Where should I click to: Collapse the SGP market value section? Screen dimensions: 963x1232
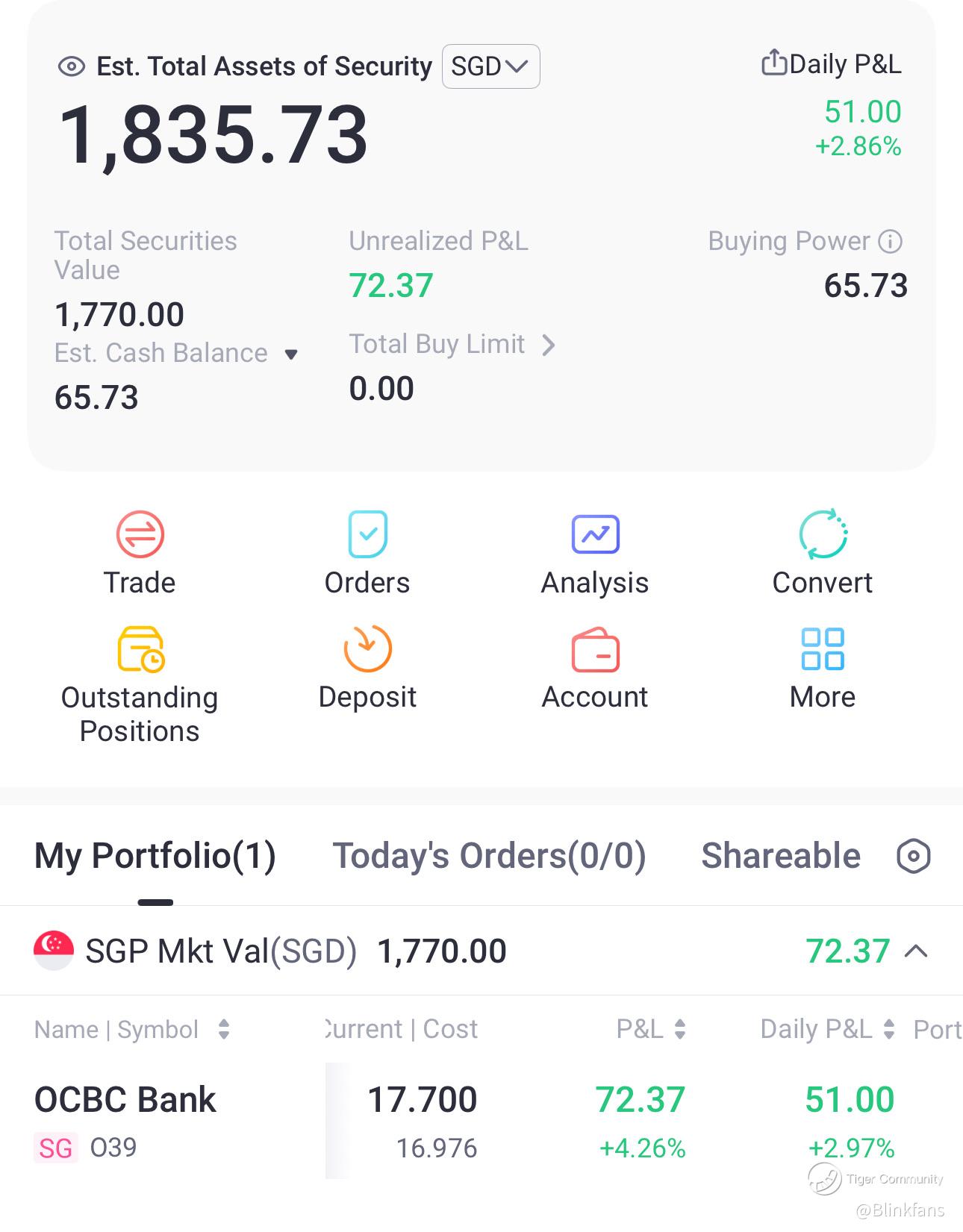(x=916, y=951)
